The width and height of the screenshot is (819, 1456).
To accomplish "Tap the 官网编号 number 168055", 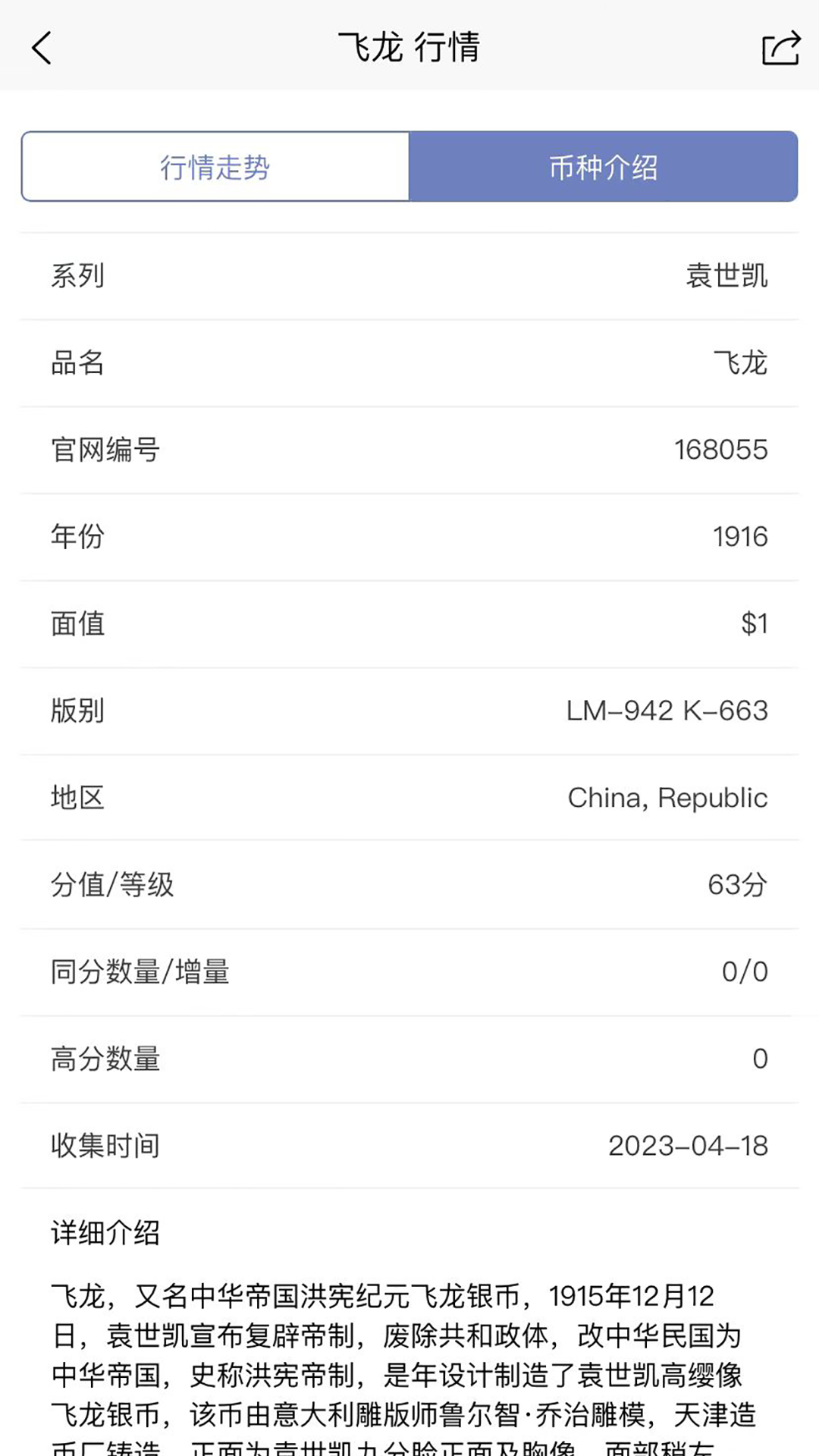I will point(722,450).
